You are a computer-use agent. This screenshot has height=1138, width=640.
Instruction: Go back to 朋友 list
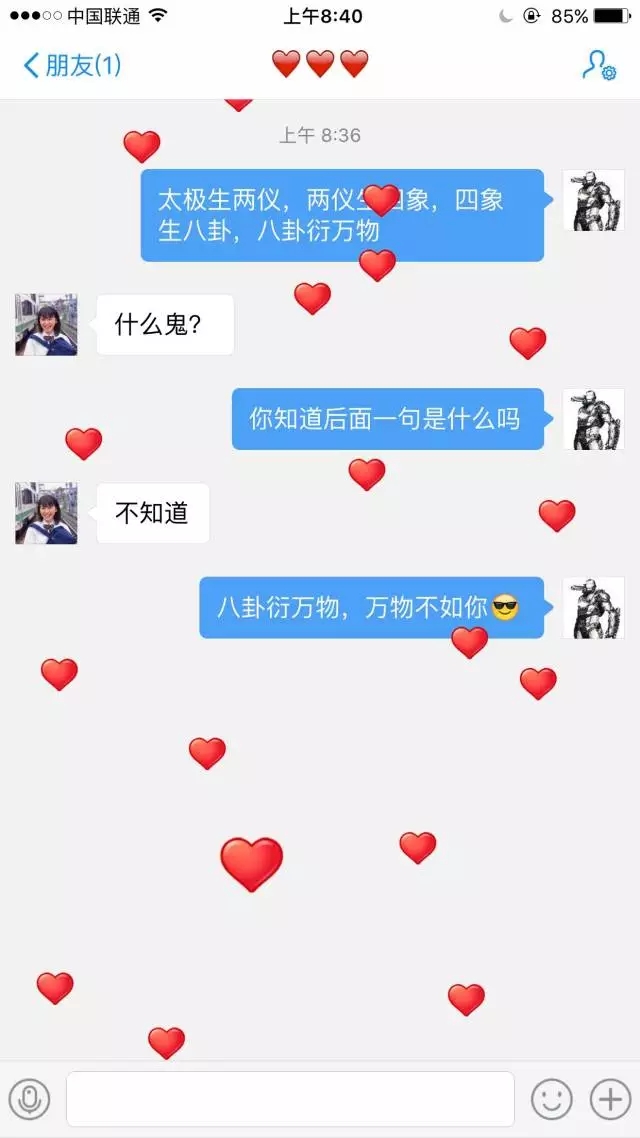70,66
